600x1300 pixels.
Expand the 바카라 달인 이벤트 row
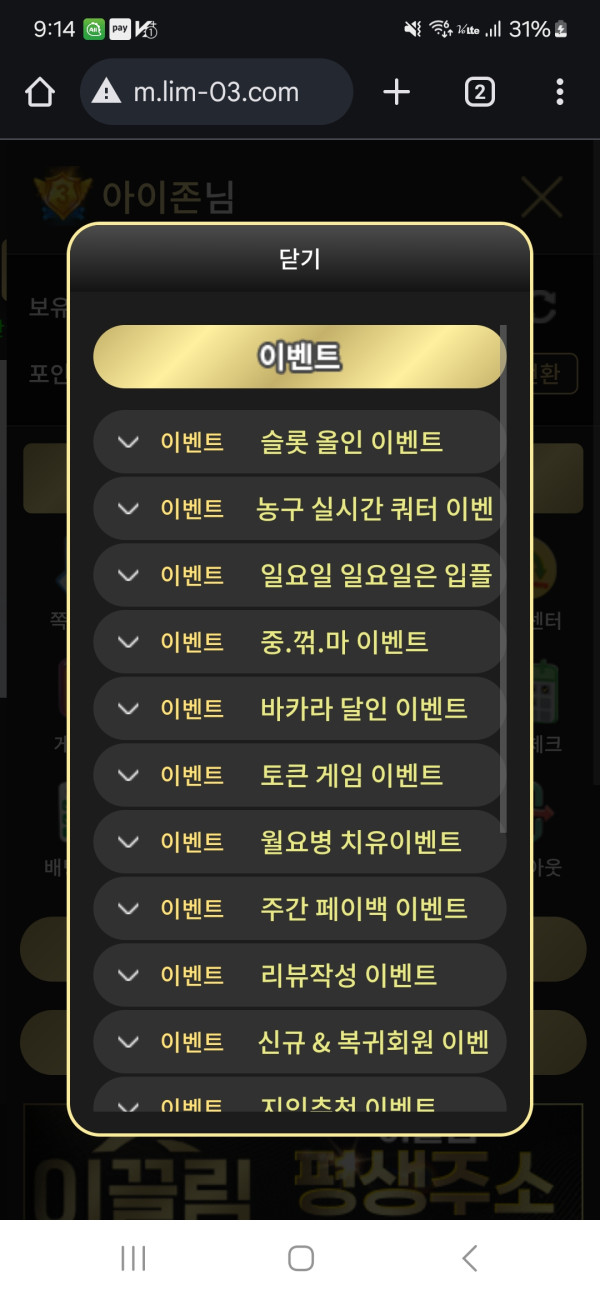pos(299,709)
